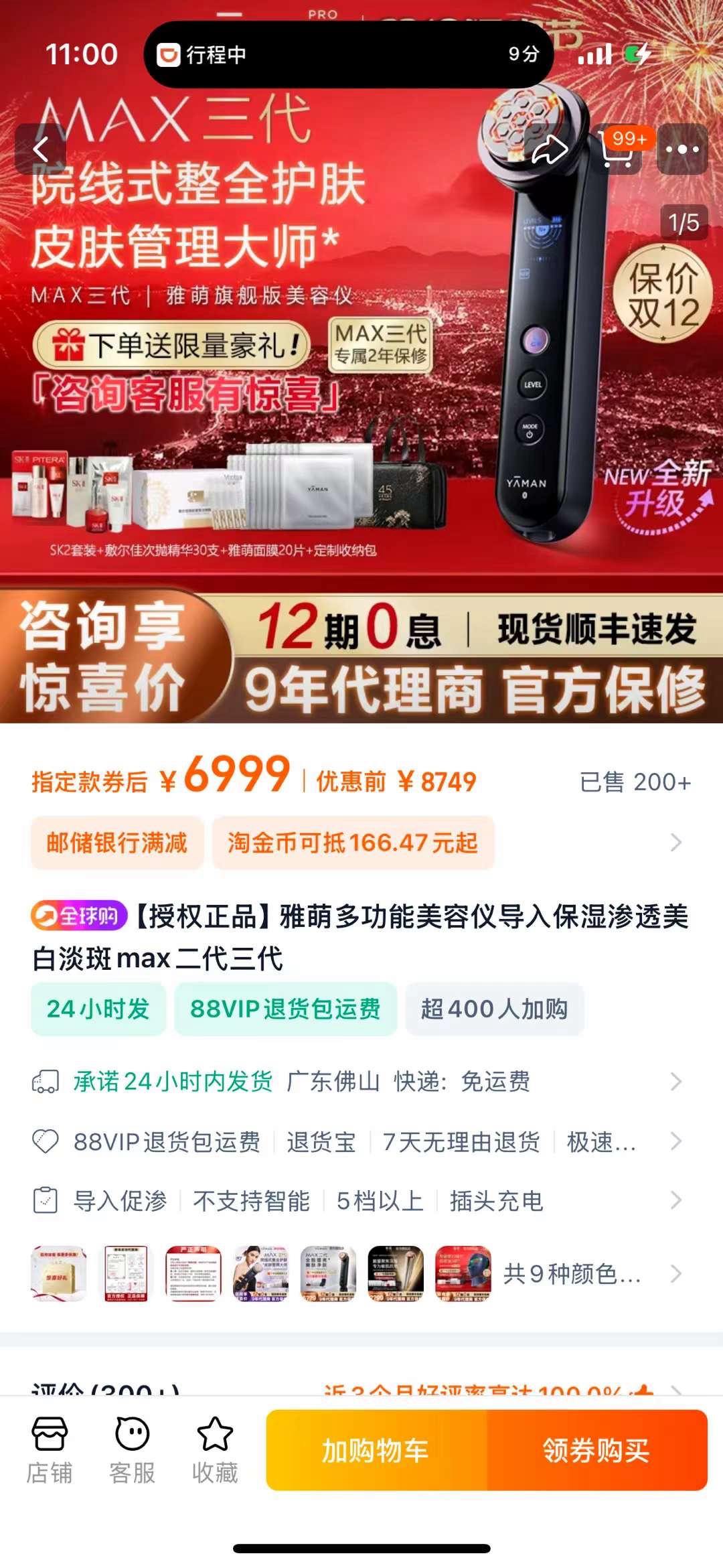723x1568 pixels.
Task: Select the first color variant thumbnail
Action: (59, 1273)
